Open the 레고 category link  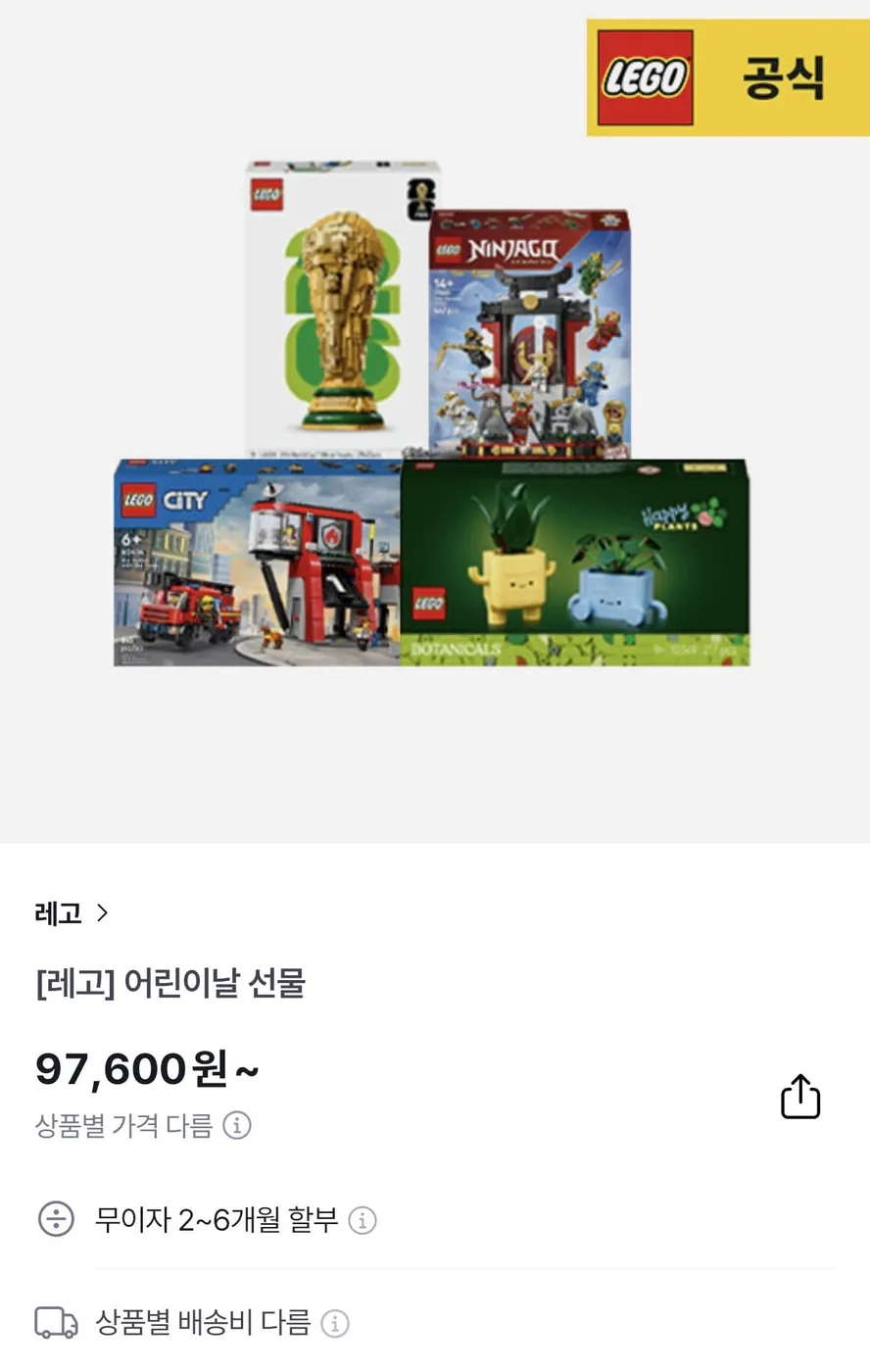tap(59, 912)
